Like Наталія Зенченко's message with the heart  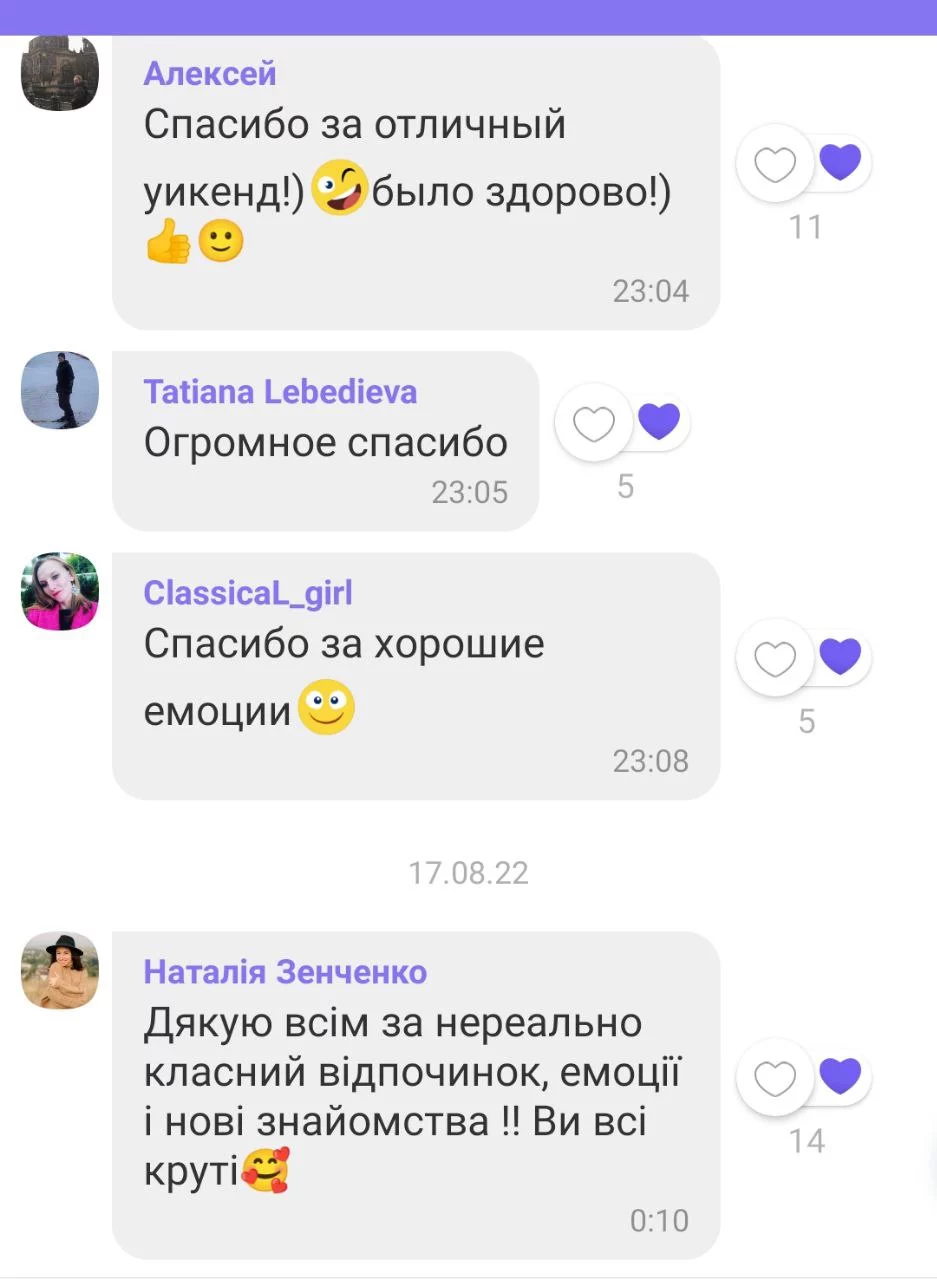coord(775,1078)
